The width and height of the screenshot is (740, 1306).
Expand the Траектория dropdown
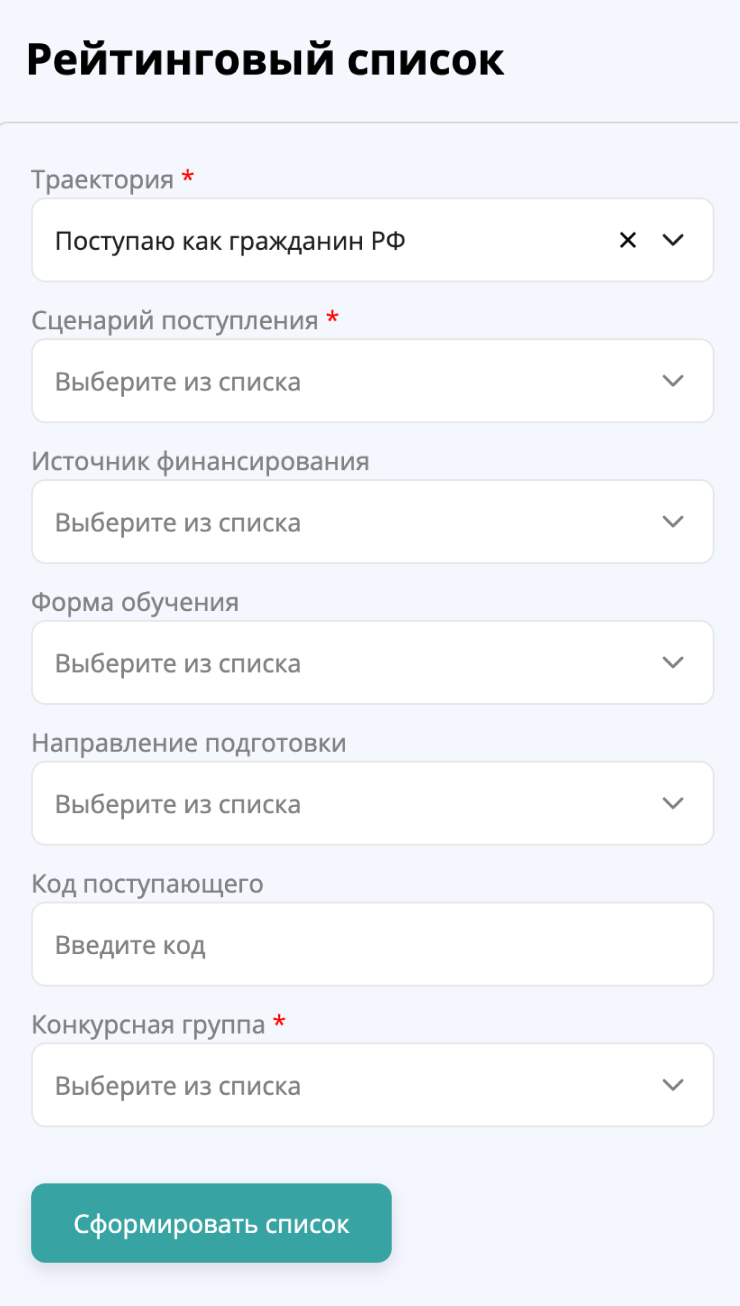[673, 240]
